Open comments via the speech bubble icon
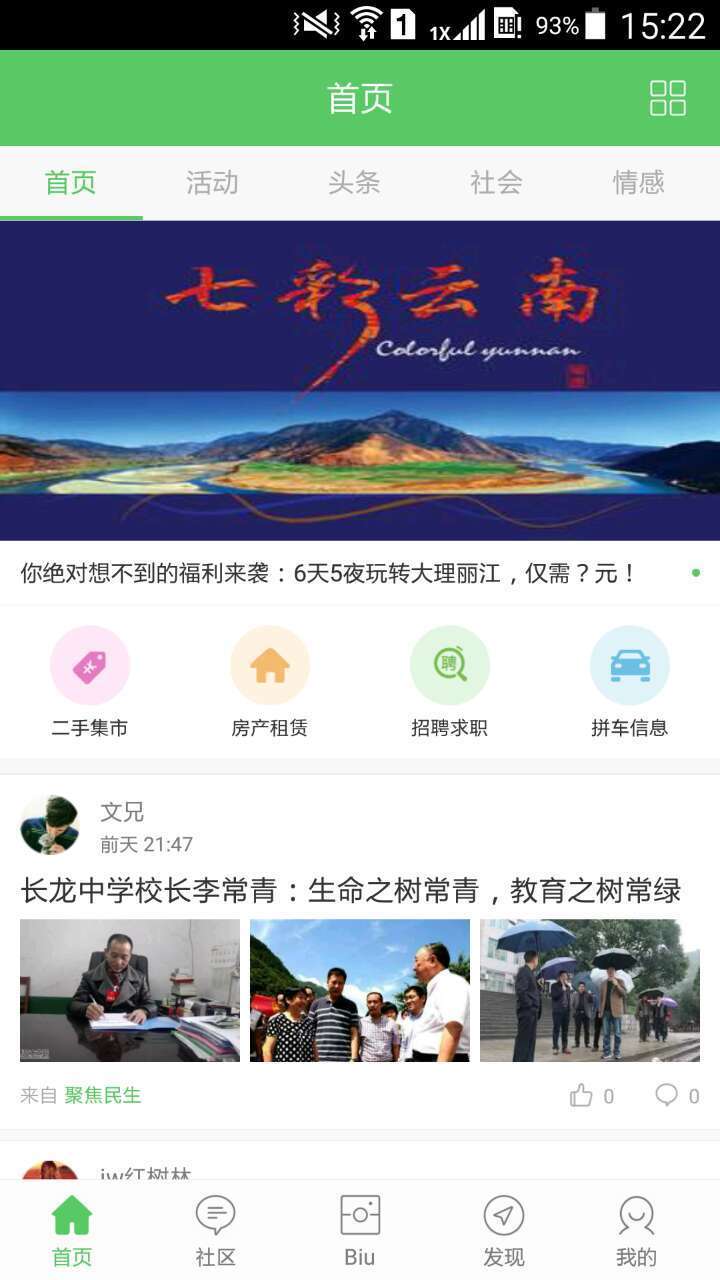 668,1096
